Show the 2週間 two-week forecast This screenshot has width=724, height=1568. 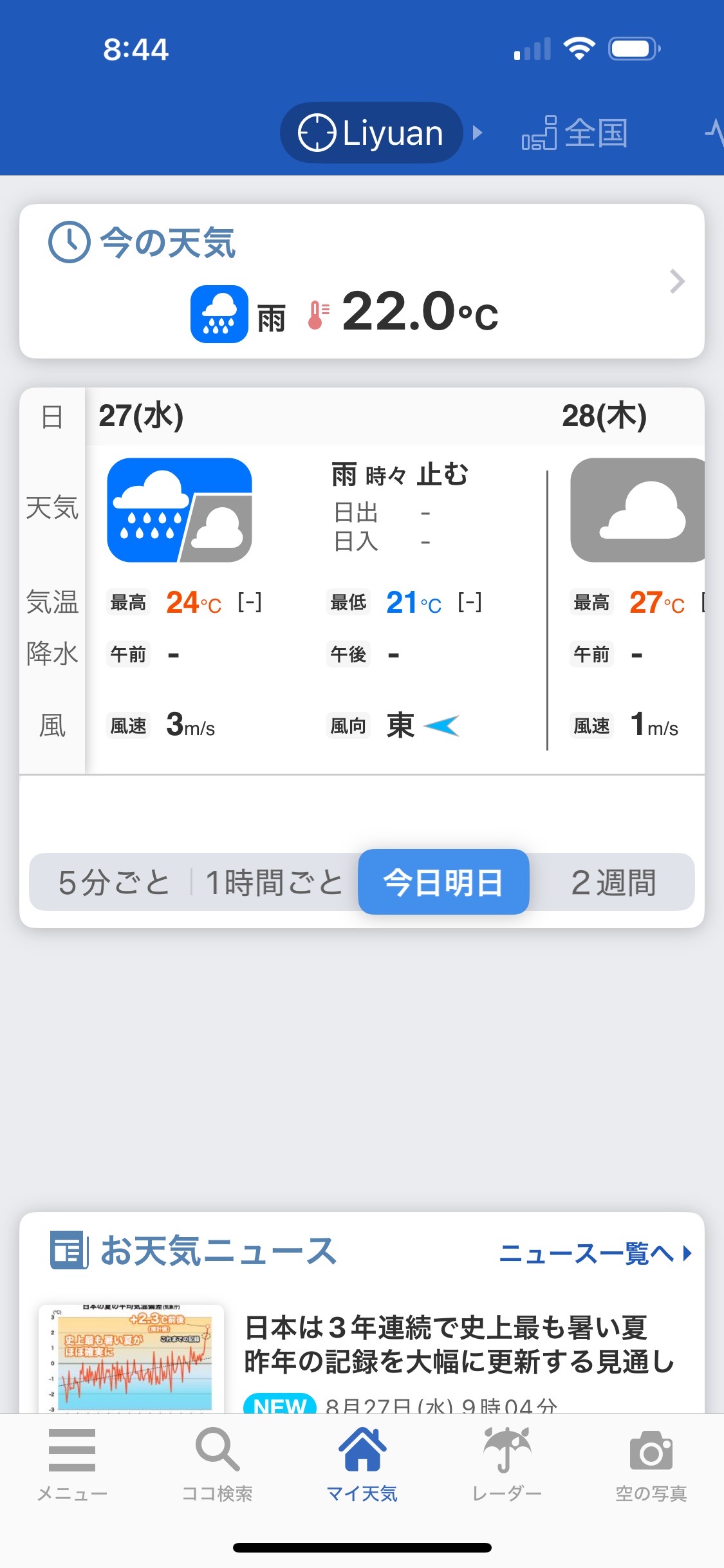613,882
